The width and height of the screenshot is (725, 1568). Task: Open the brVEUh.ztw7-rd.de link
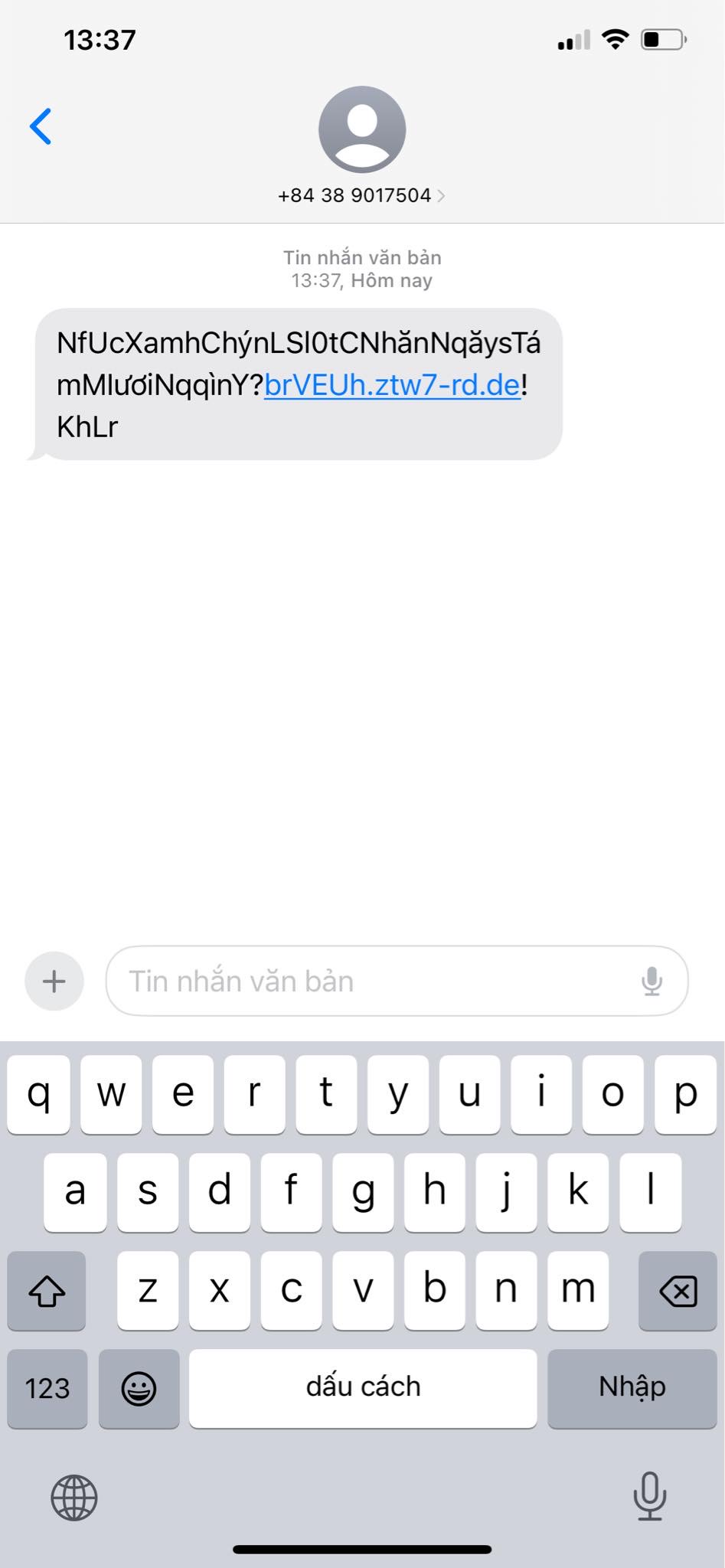392,384
